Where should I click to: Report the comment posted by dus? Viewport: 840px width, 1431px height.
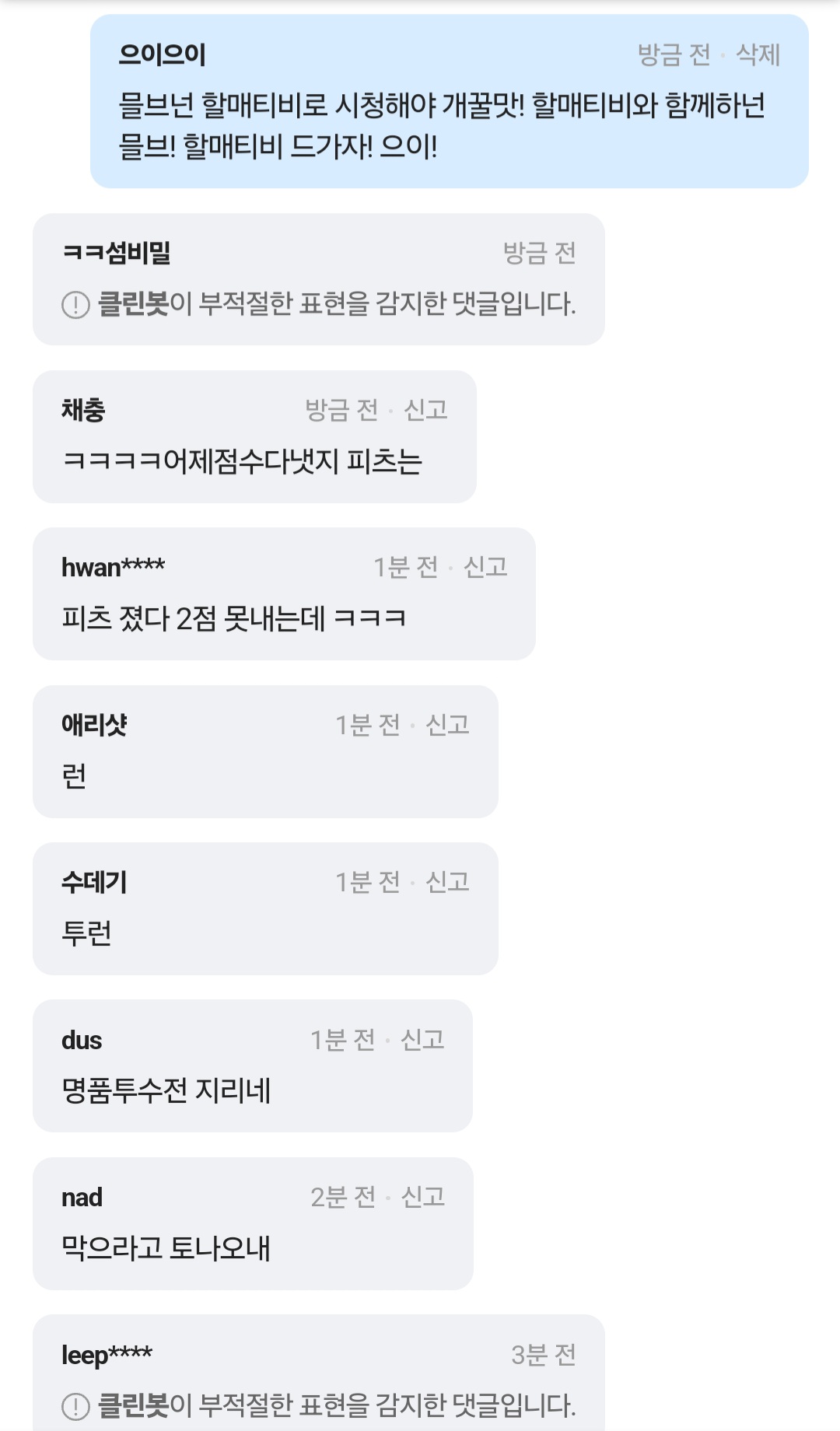(422, 1040)
